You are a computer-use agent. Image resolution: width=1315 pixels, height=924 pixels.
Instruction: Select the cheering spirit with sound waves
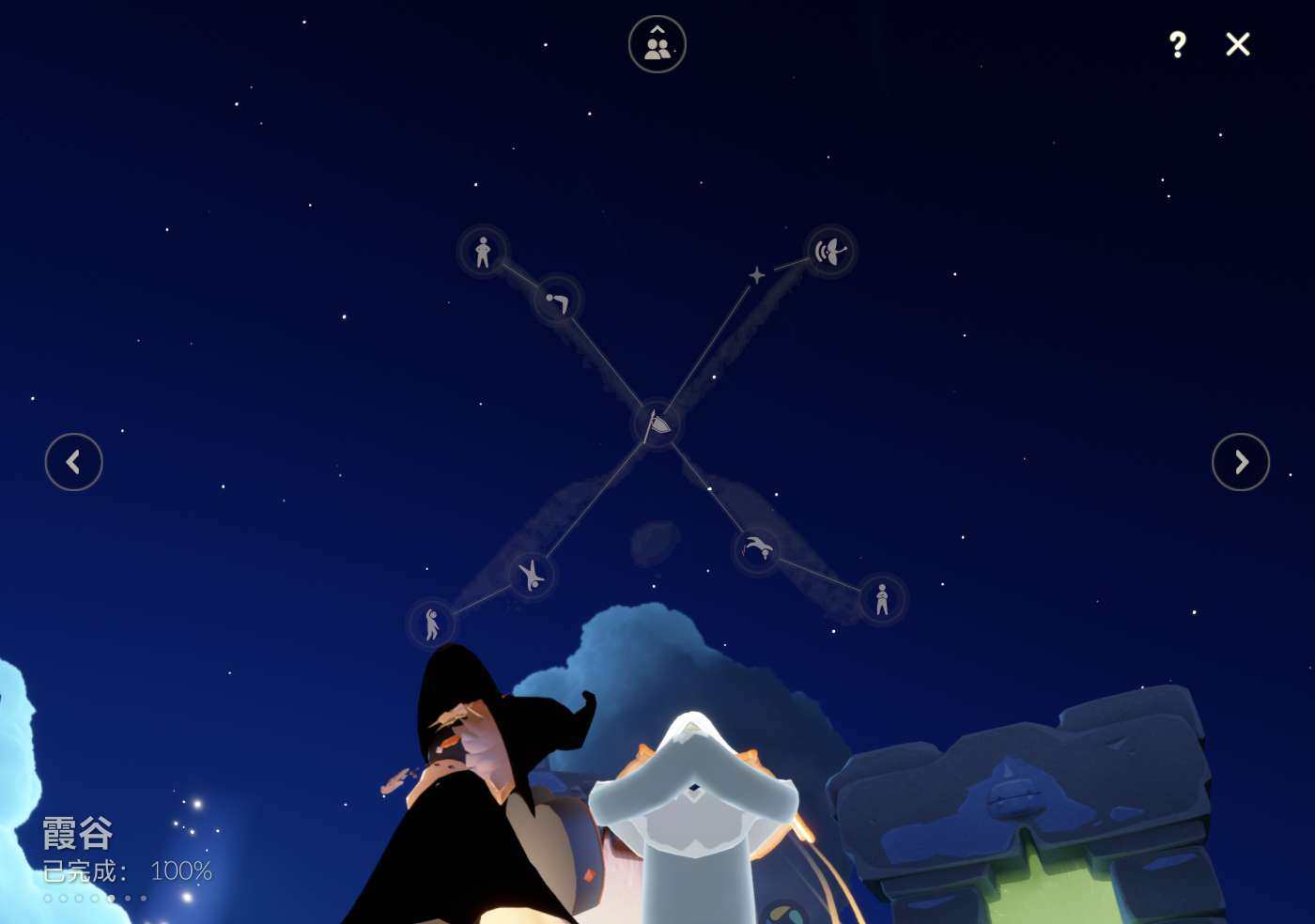click(x=830, y=251)
